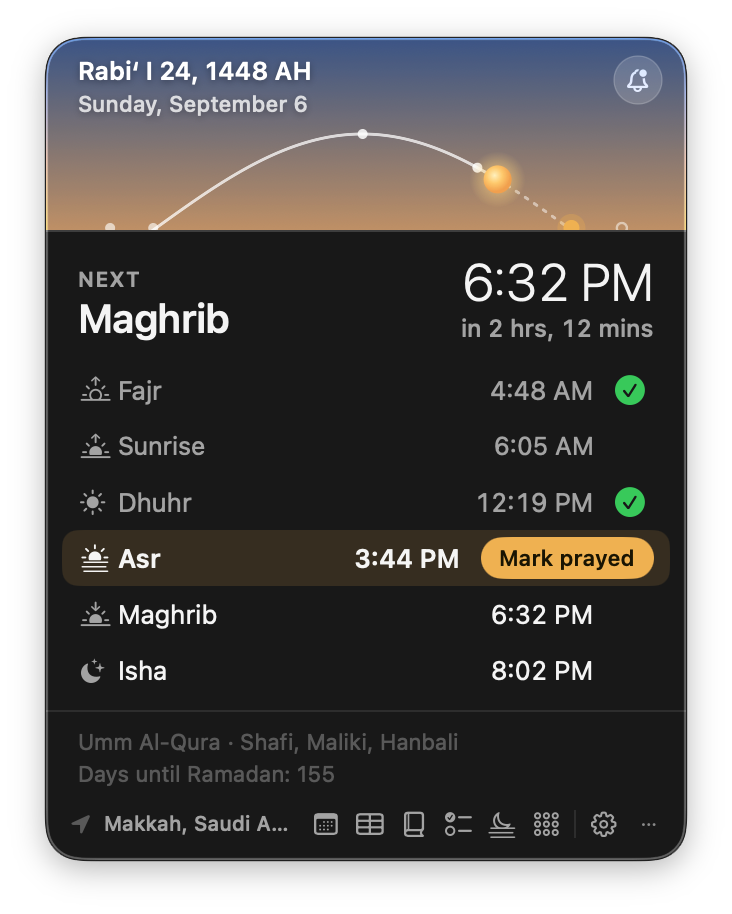The height and width of the screenshot is (914, 732).
Task: Select the Maghrib 6:32 PM row
Action: (x=366, y=615)
